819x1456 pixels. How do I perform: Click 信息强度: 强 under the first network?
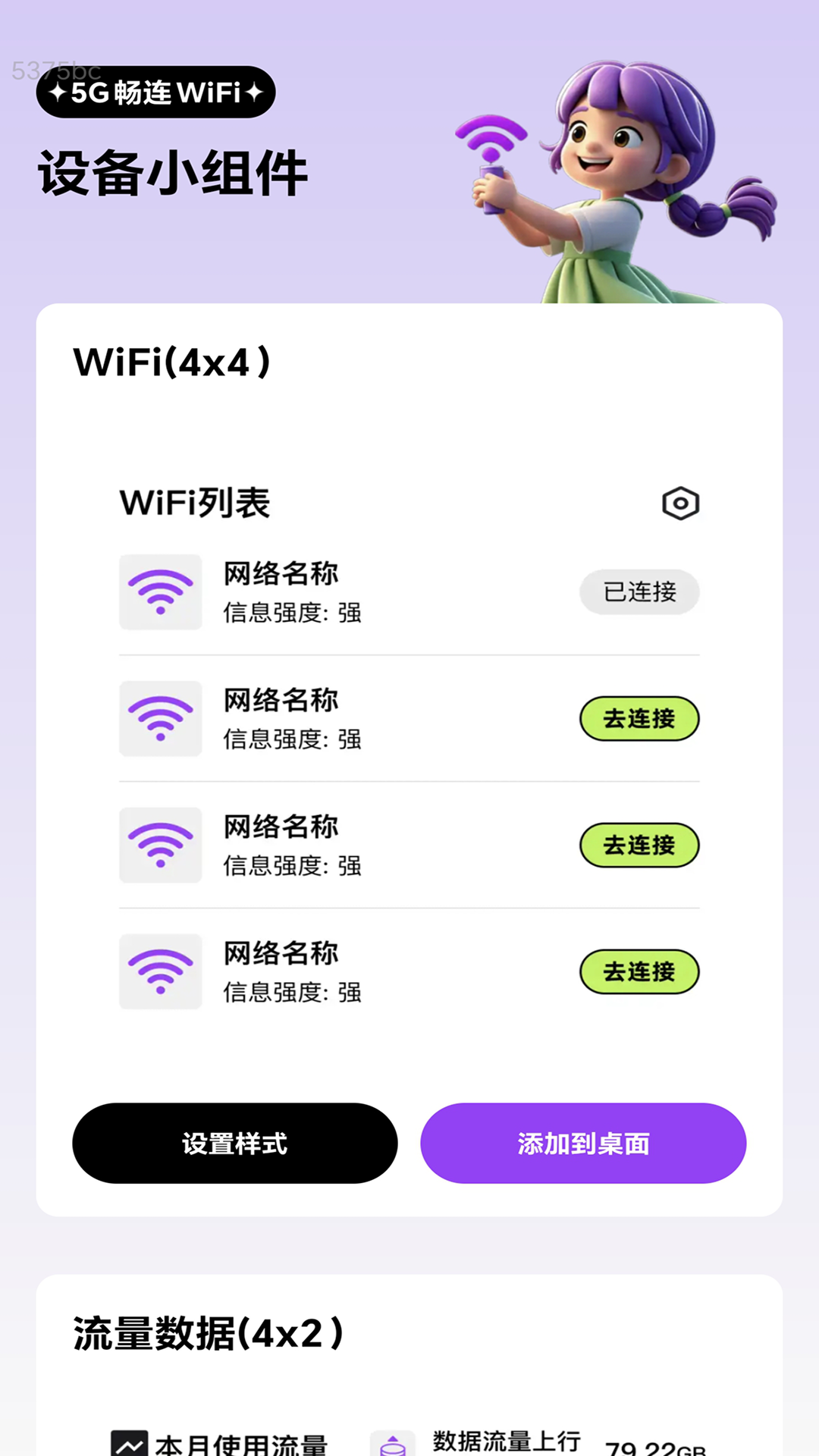coord(293,614)
